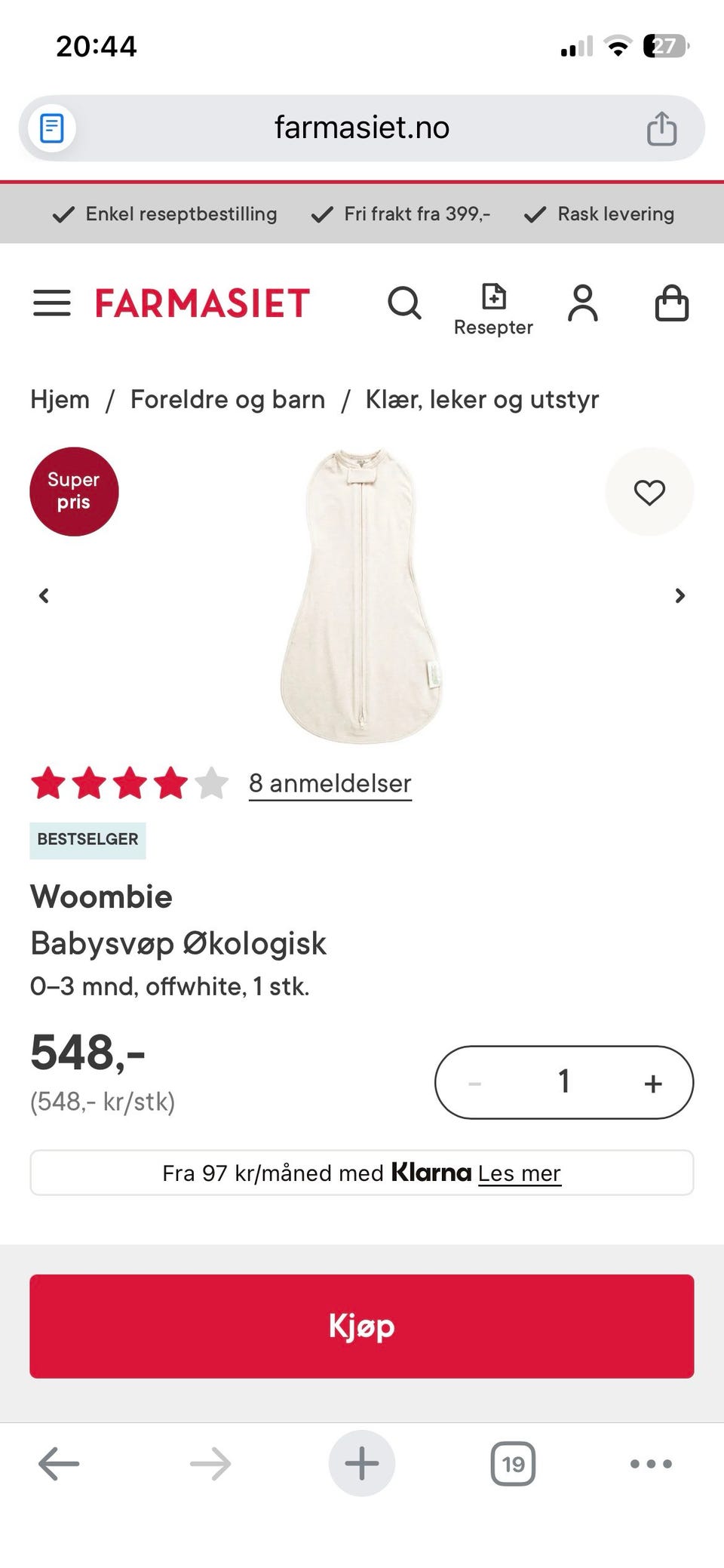Go to Hjem via the breadcrumb
This screenshot has height=1568, width=724.
click(x=60, y=399)
